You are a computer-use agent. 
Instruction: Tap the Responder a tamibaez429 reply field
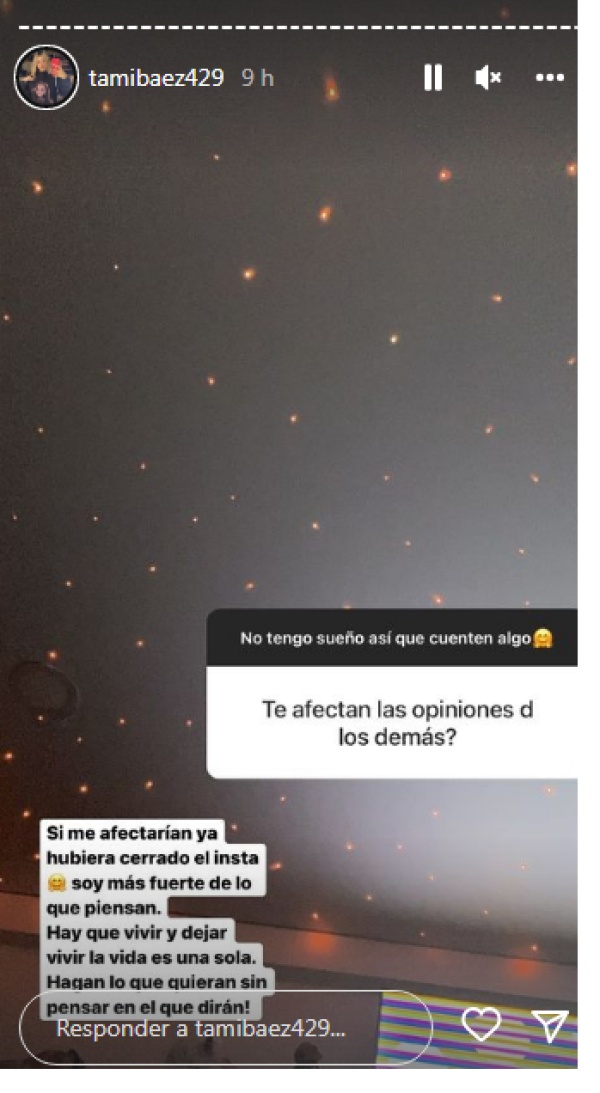pos(225,1027)
